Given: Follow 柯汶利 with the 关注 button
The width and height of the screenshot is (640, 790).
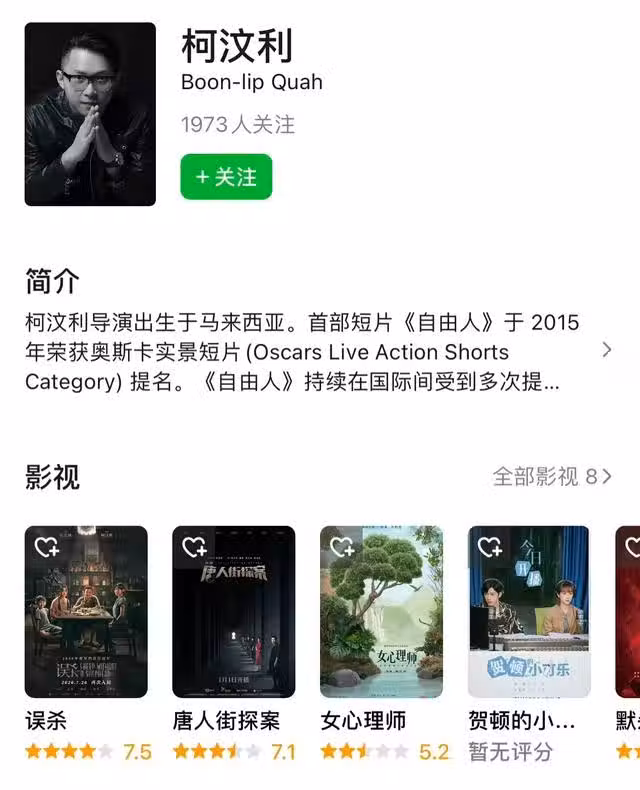Looking at the screenshot, I should pyautogui.click(x=226, y=177).
